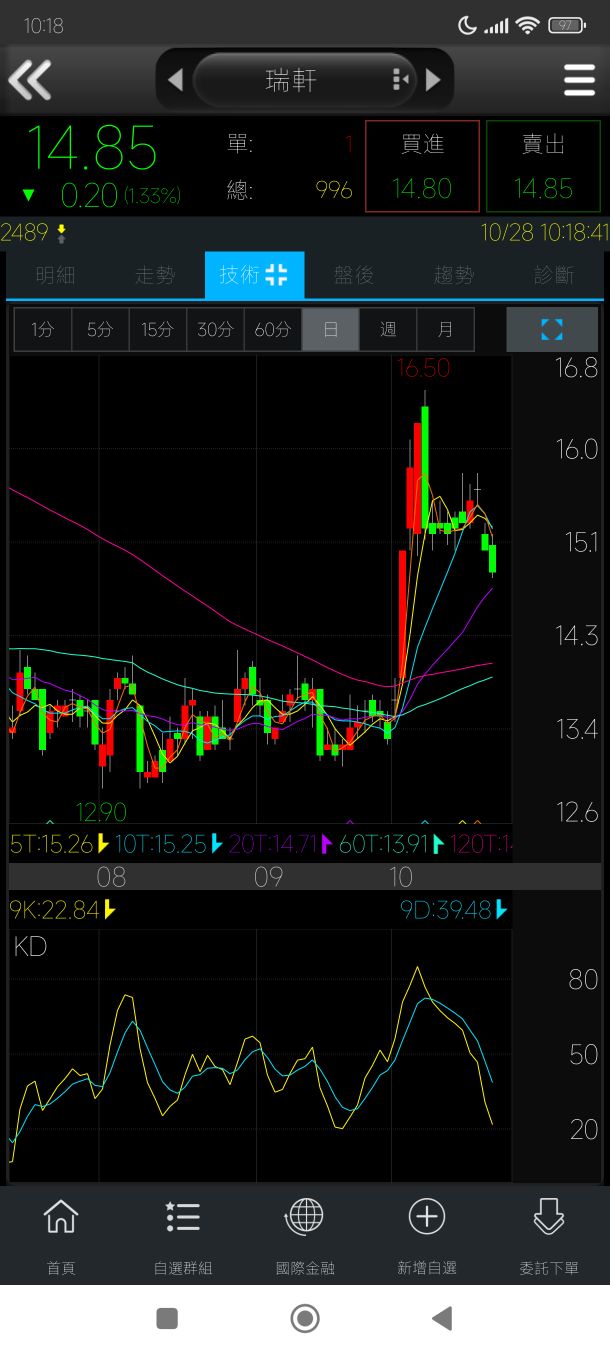Open 委託下單 order placement
Image resolution: width=610 pixels, height=1356 pixels.
[549, 1236]
